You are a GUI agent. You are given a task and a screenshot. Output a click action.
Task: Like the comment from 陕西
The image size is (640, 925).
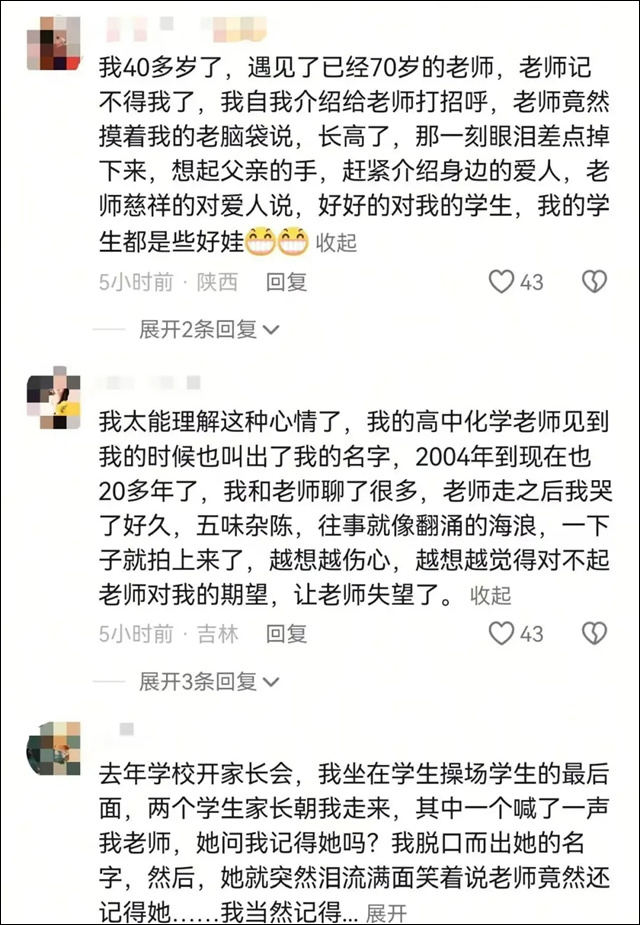502,282
